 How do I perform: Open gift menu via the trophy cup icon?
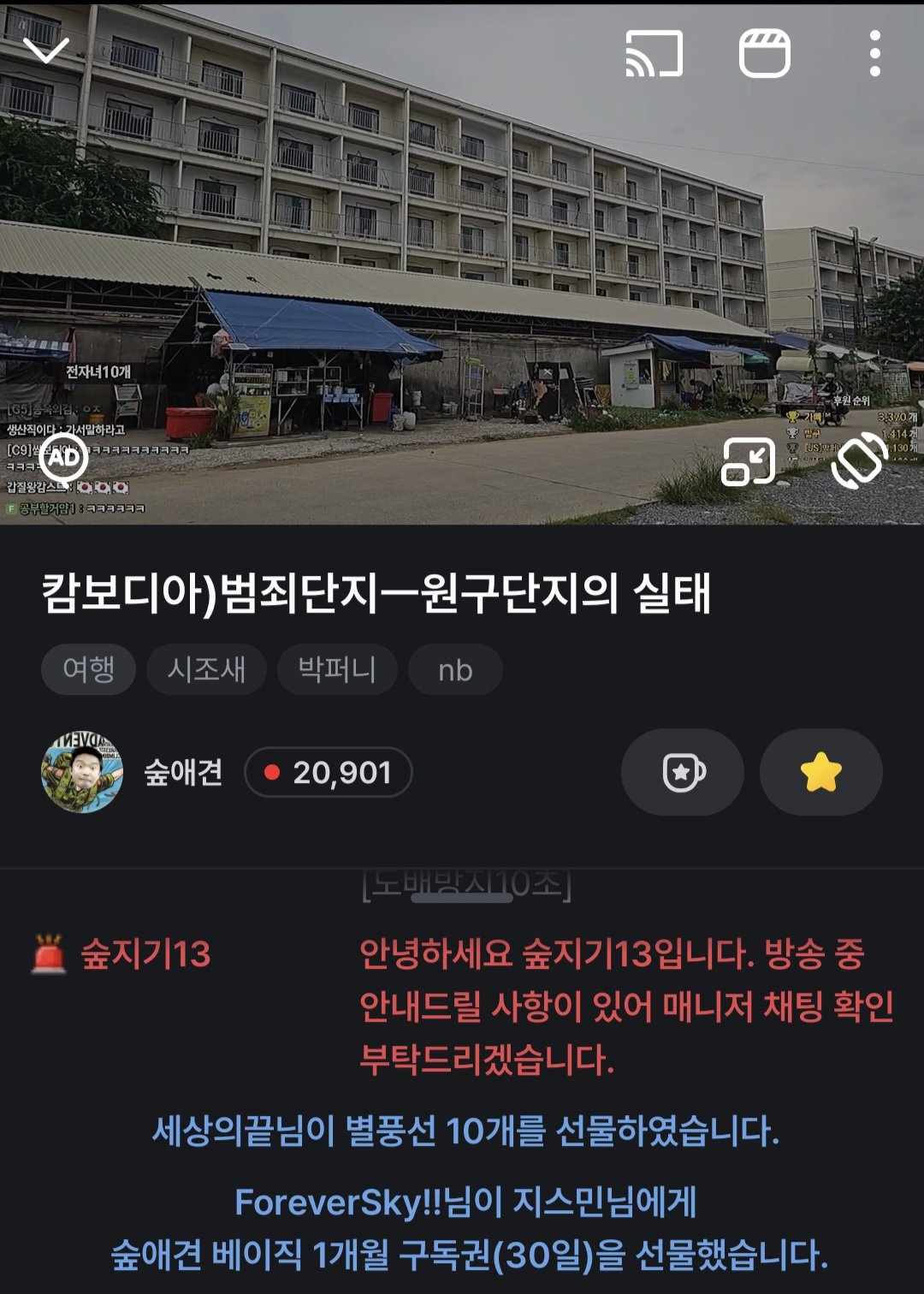(680, 771)
